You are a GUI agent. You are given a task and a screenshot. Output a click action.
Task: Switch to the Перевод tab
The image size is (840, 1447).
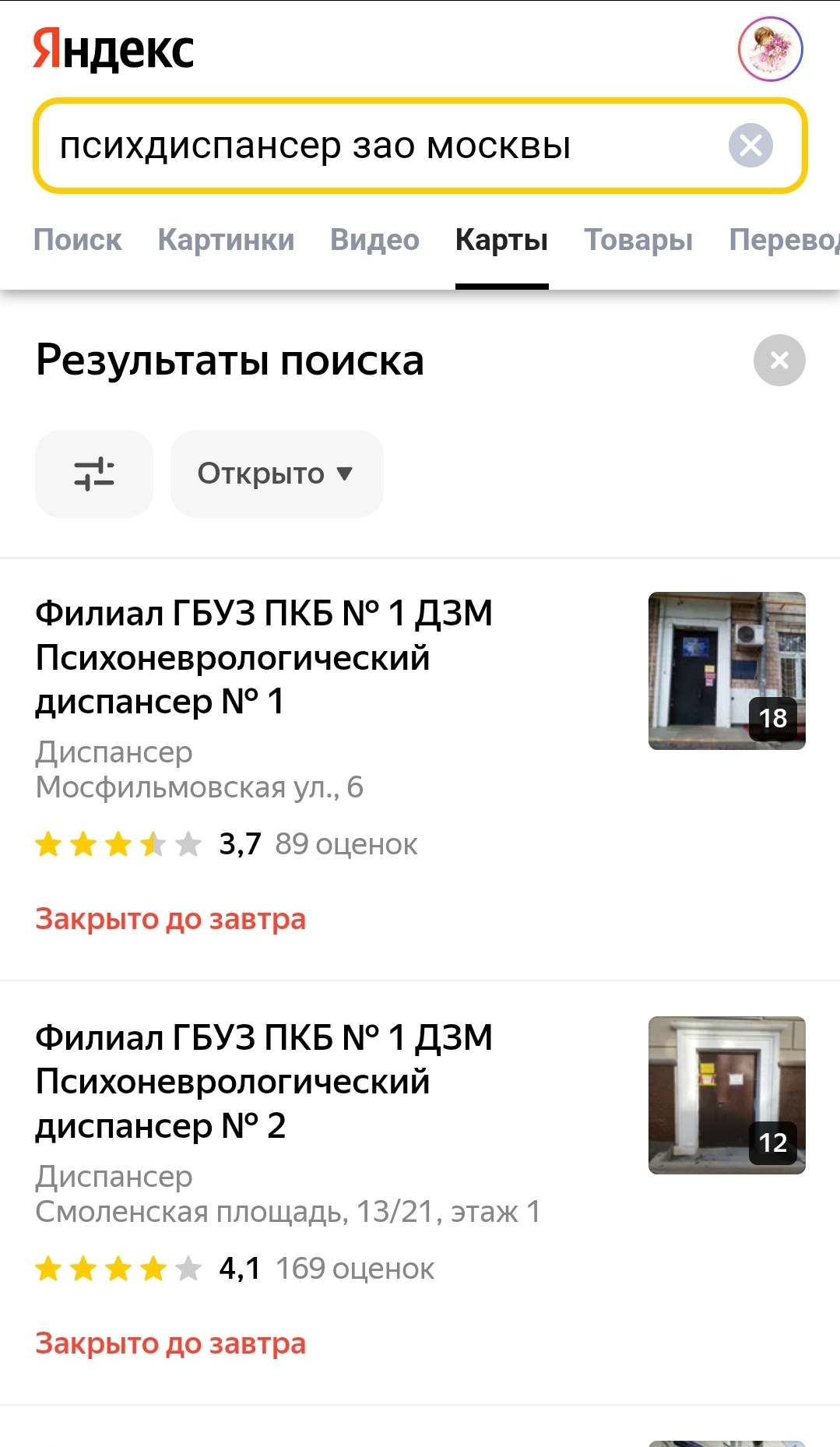784,240
